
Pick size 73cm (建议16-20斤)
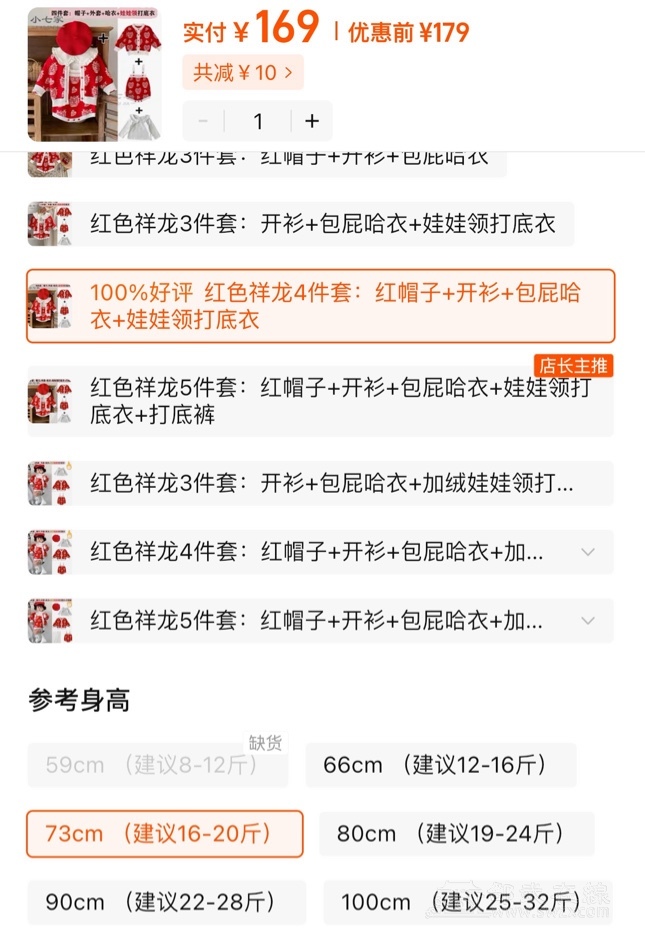pyautogui.click(x=164, y=833)
